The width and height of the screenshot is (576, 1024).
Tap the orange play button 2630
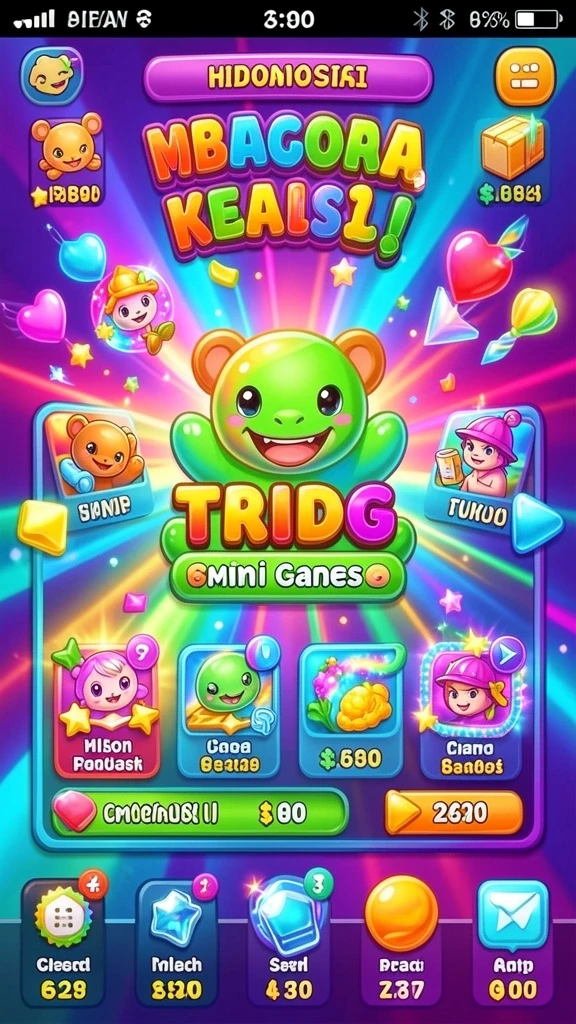453,812
